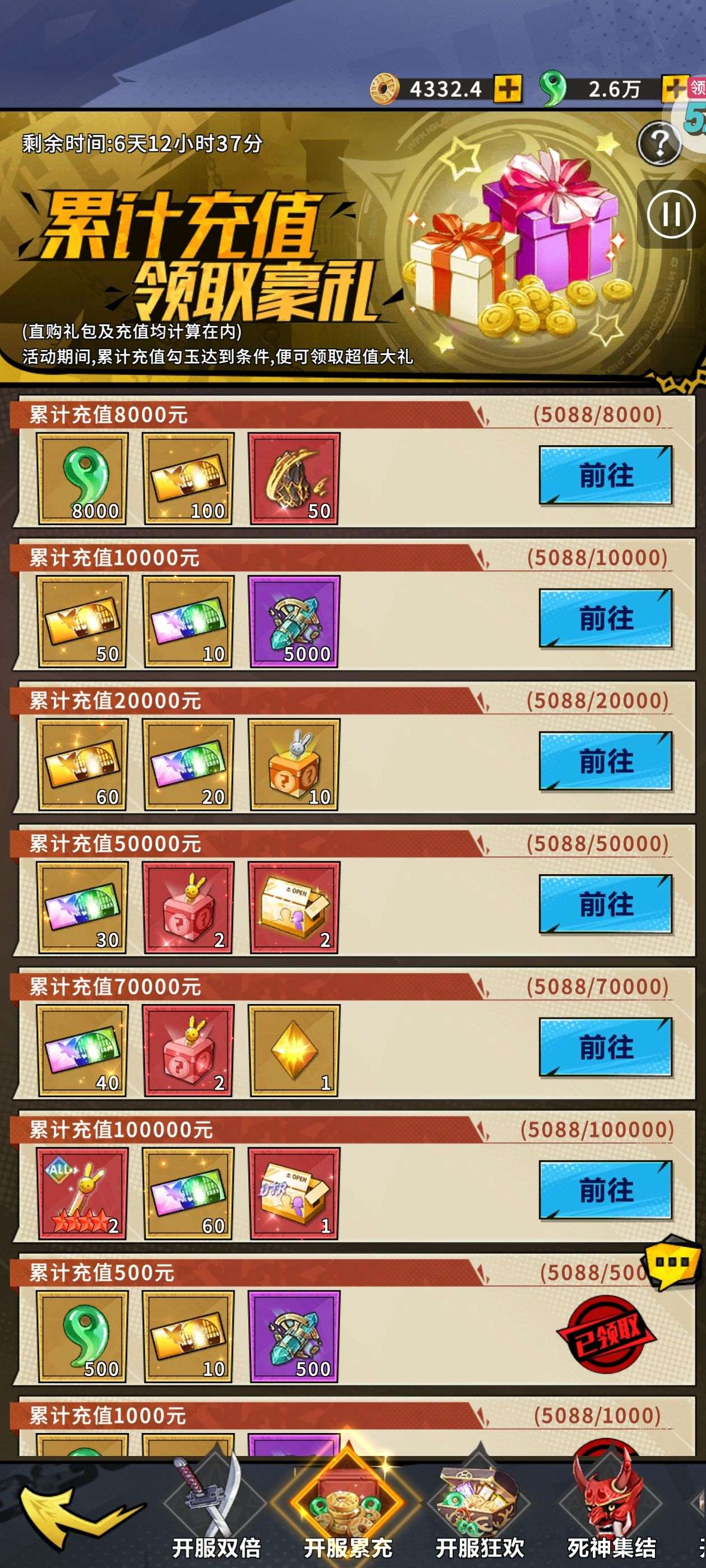Tap 前往 for 累计充值20000元

pyautogui.click(x=606, y=761)
